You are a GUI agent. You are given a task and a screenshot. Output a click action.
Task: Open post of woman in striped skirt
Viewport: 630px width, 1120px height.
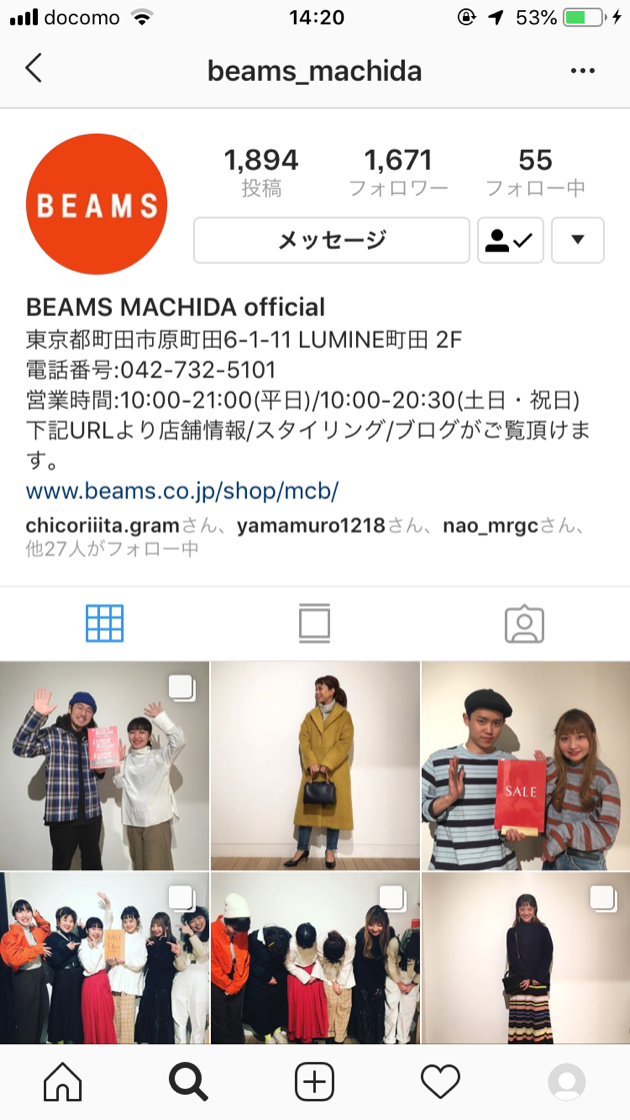tap(525, 958)
